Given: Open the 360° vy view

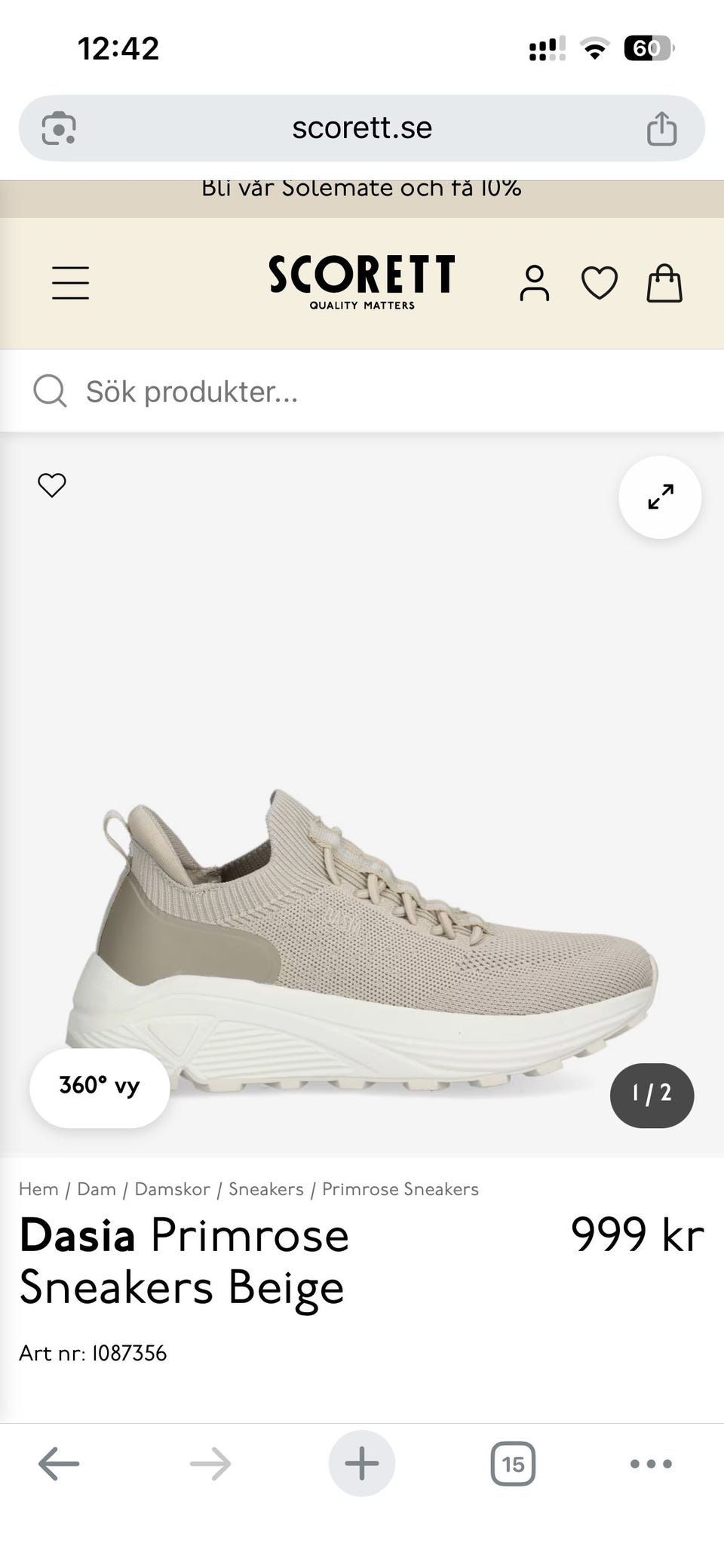Looking at the screenshot, I should click(x=100, y=1087).
